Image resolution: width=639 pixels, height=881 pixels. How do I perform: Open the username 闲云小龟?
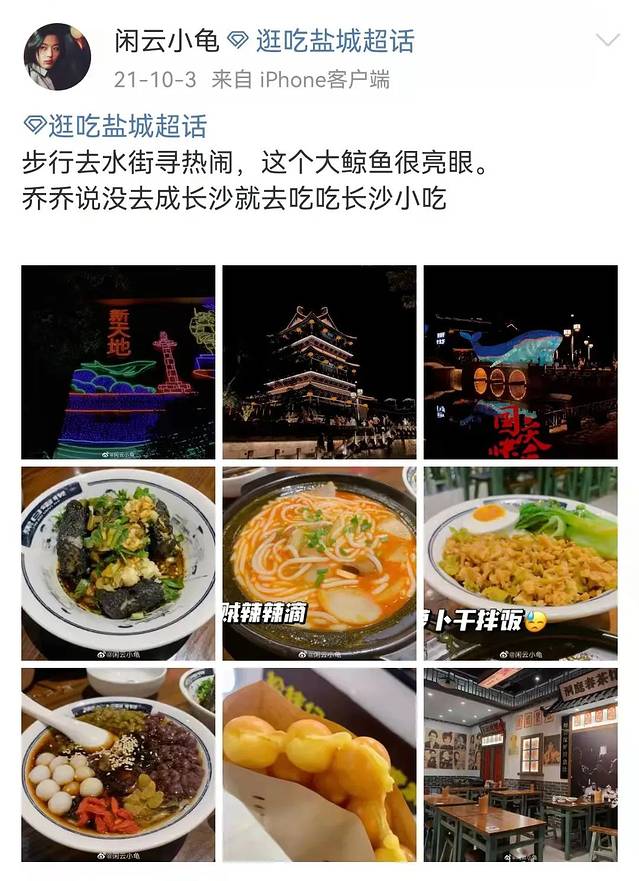[x=166, y=41]
